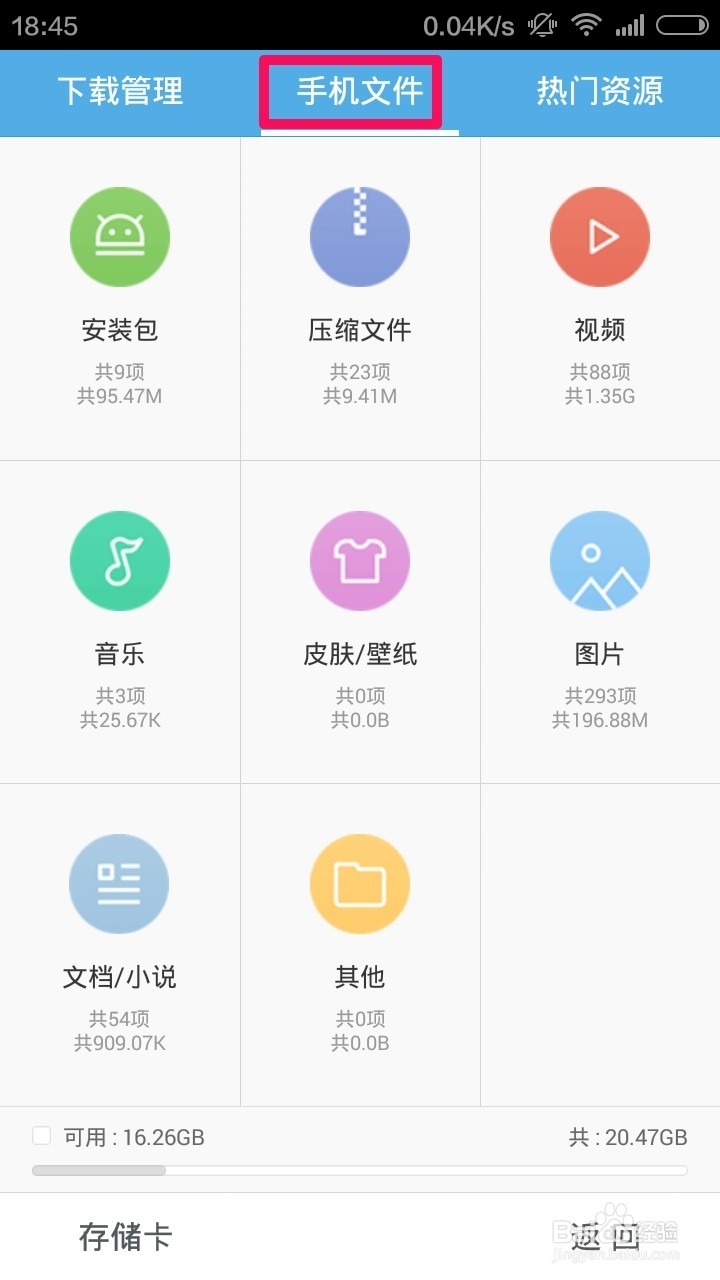This screenshot has width=720, height=1280.
Task: Open the 其他 folder category
Action: coord(360,945)
